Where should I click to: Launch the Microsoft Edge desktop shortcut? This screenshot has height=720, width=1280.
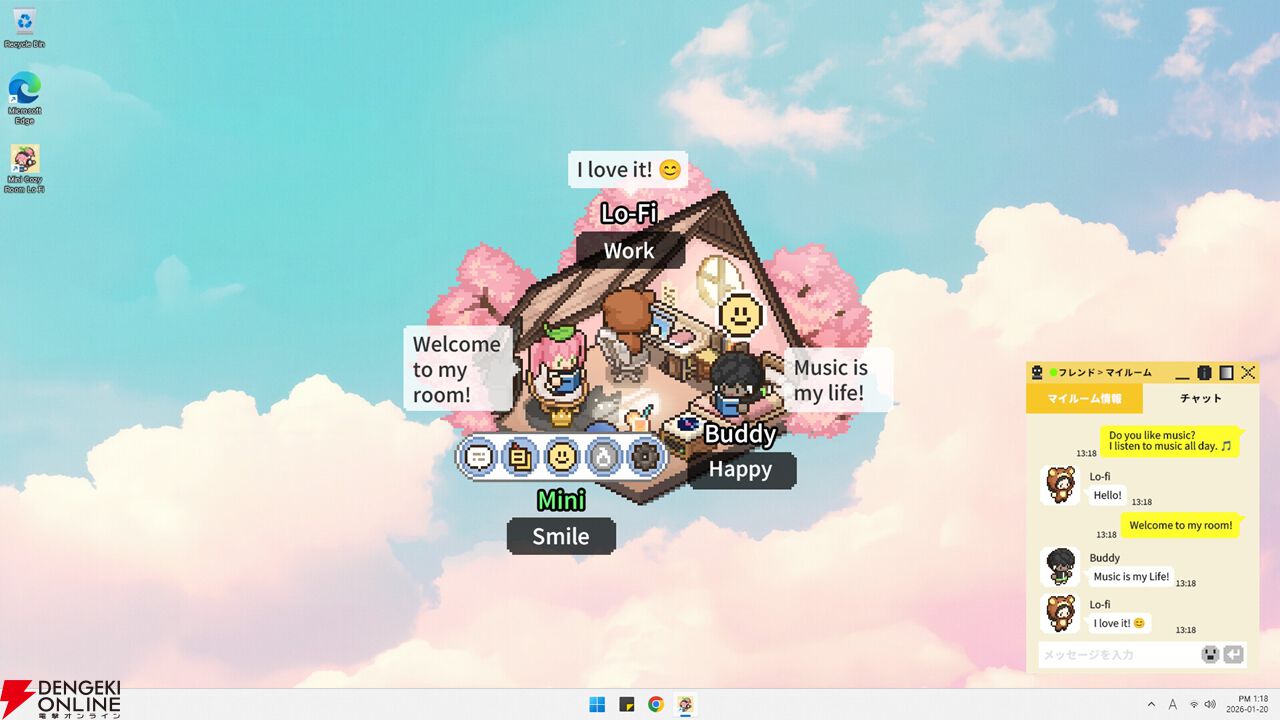[25, 95]
